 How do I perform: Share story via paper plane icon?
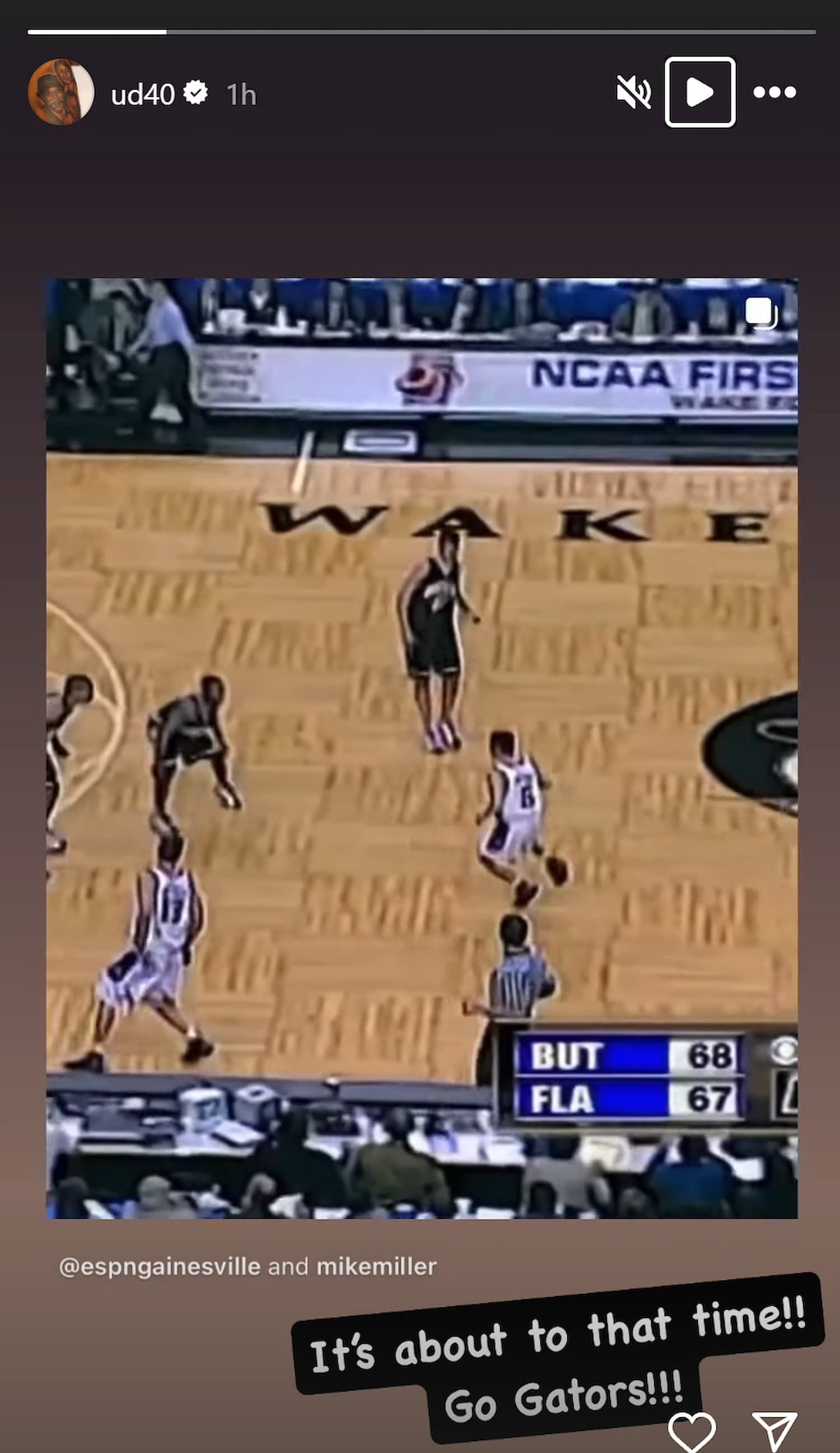pos(774,1431)
